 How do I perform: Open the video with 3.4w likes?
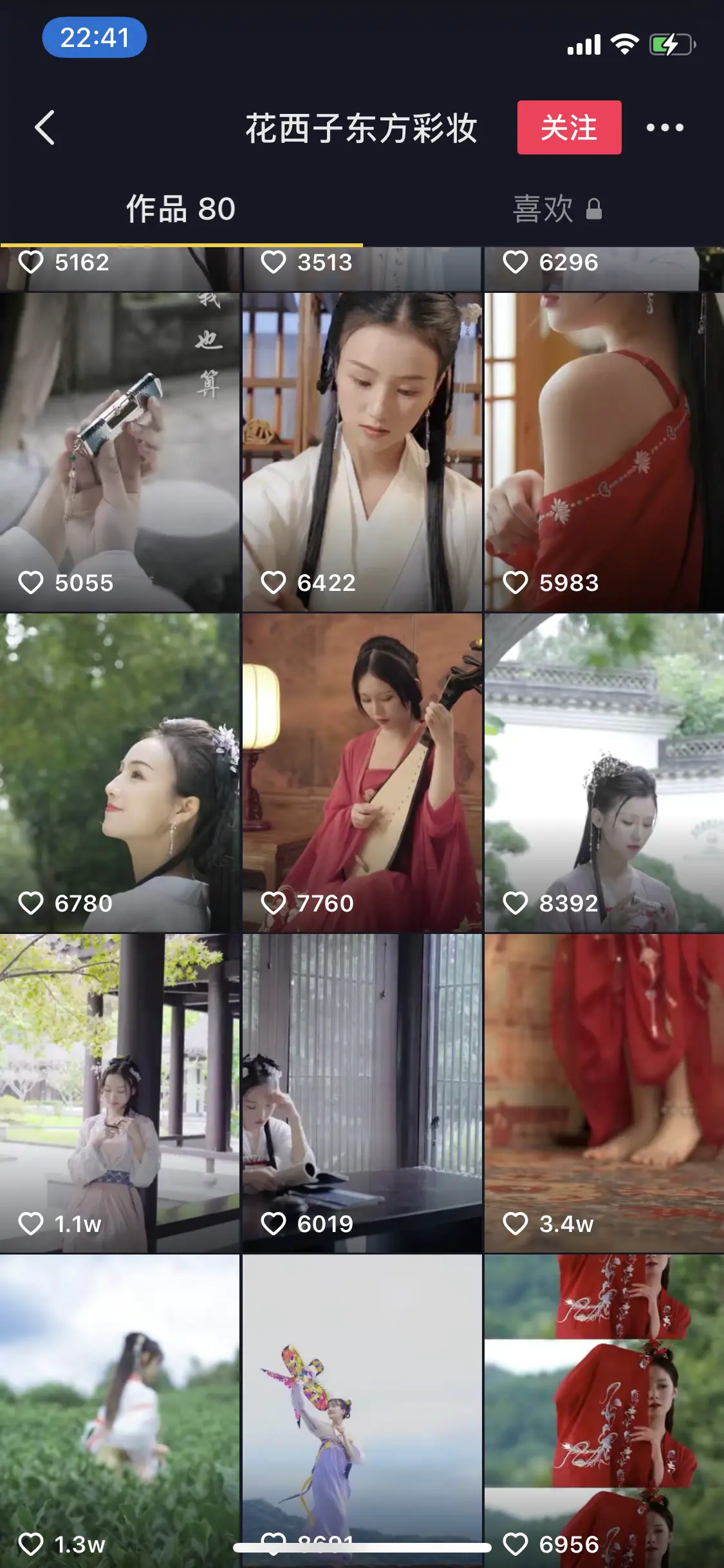coord(604,1093)
